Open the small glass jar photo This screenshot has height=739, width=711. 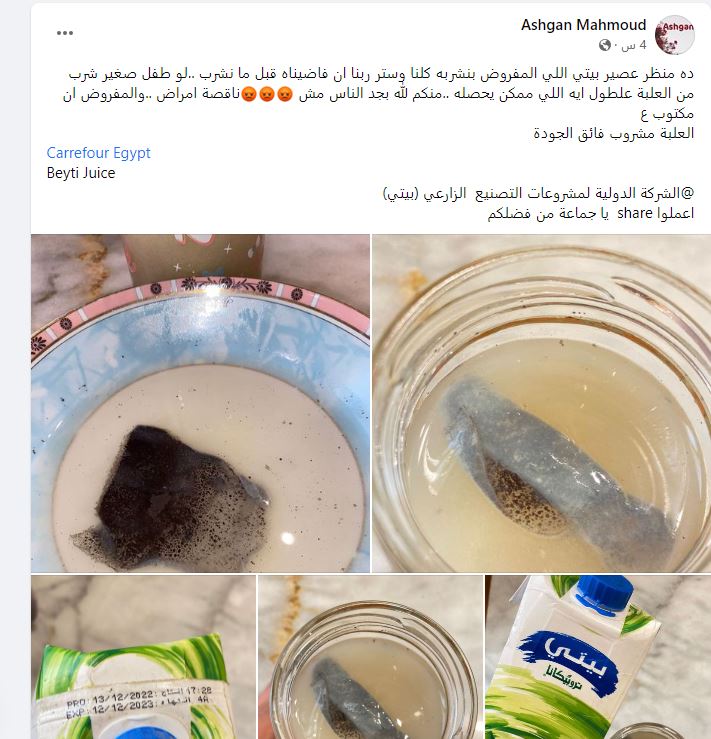click(367, 657)
